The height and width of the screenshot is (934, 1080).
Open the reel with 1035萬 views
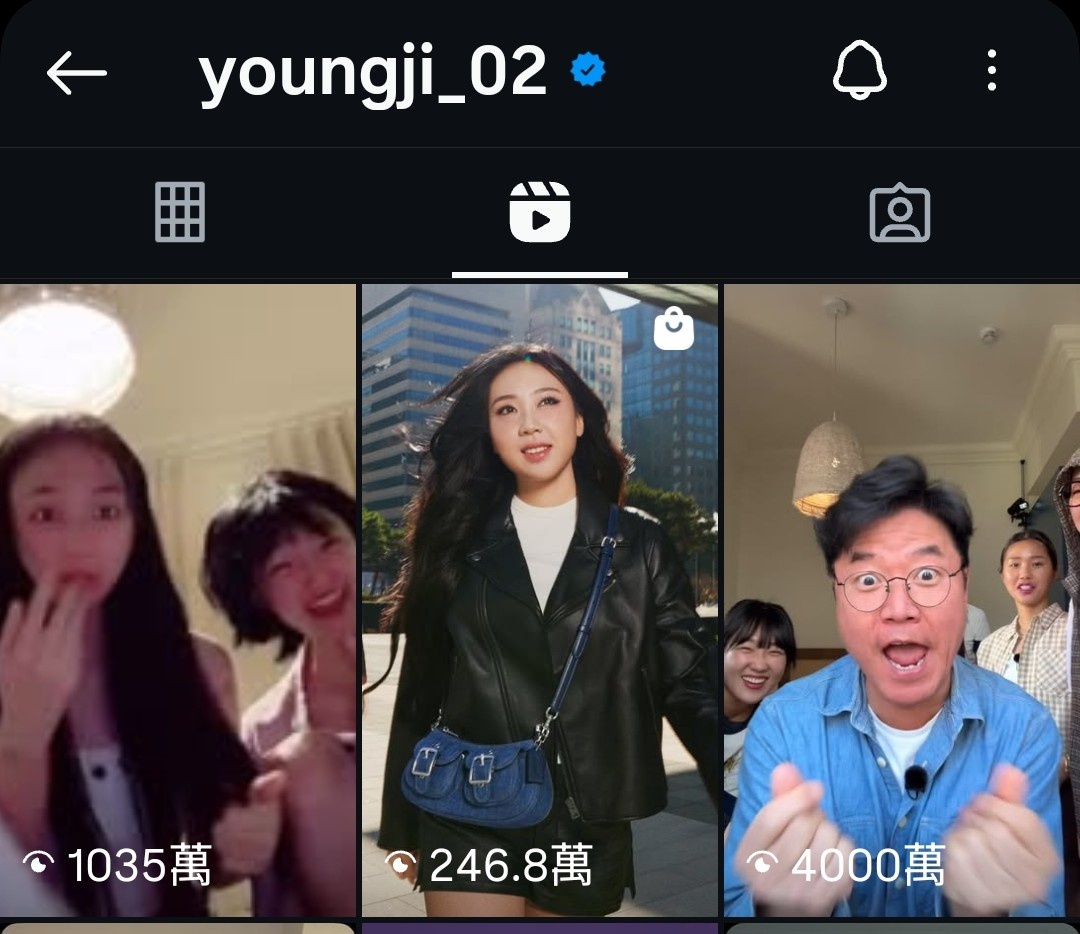pos(178,600)
